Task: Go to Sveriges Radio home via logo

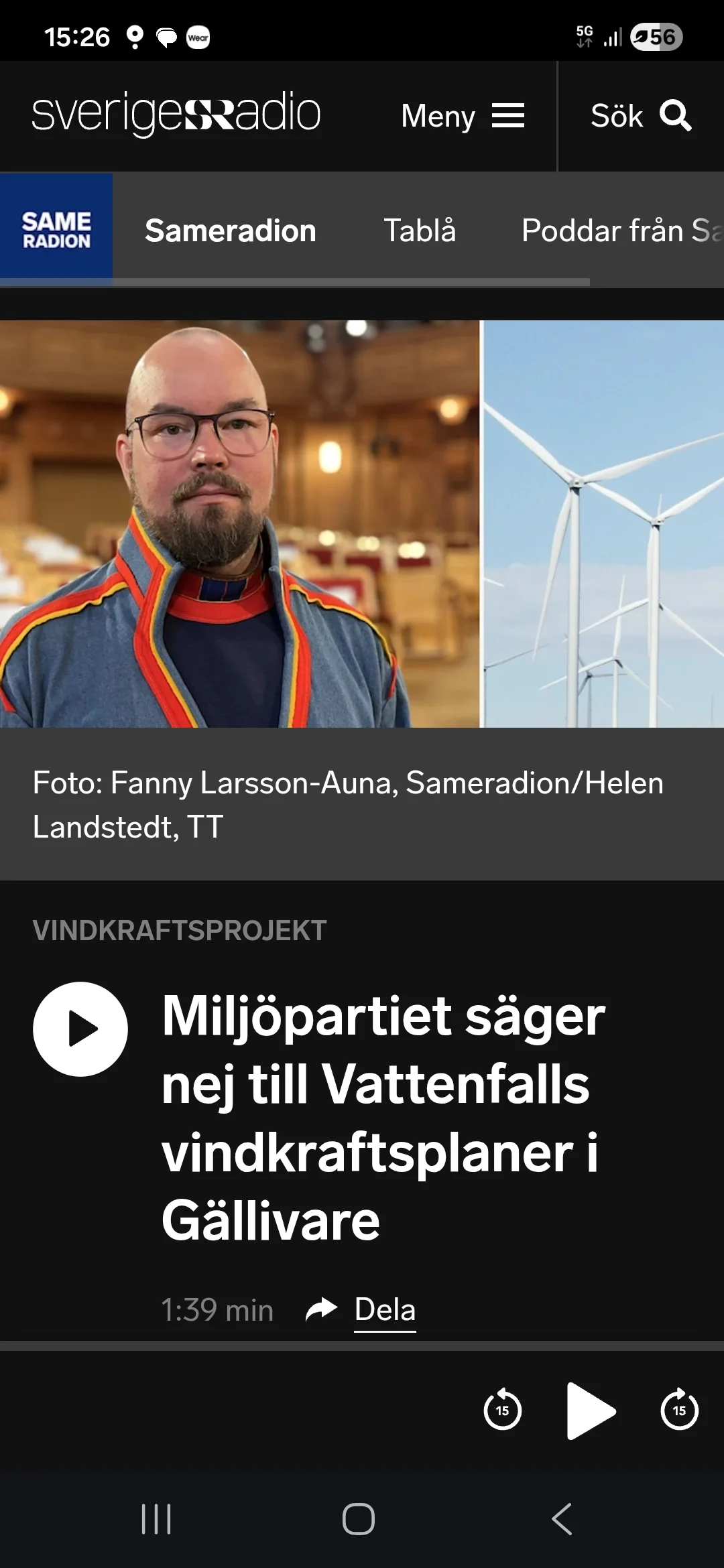Action: pyautogui.click(x=176, y=113)
